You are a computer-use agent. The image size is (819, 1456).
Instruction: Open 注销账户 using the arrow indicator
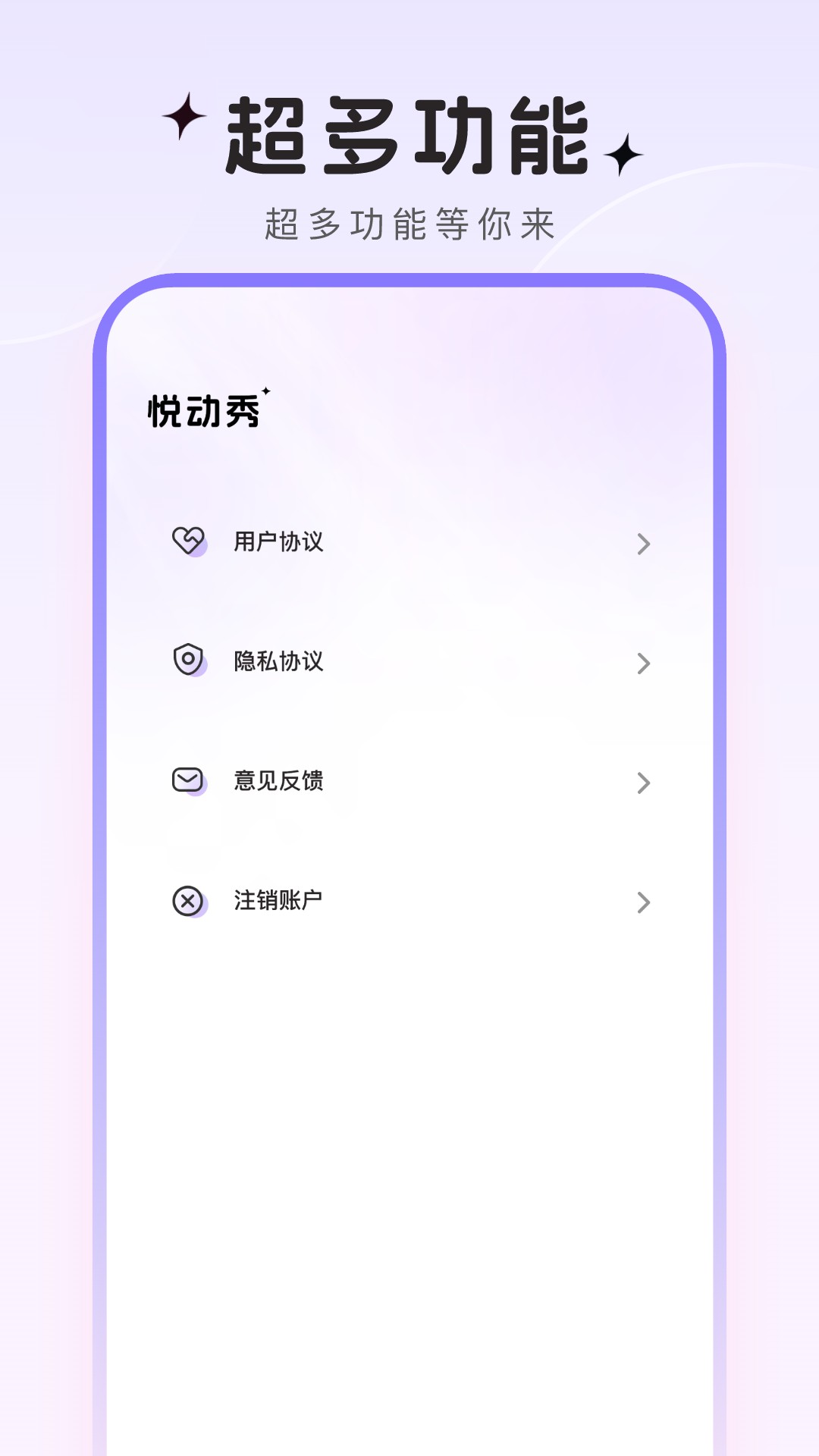pyautogui.click(x=644, y=901)
